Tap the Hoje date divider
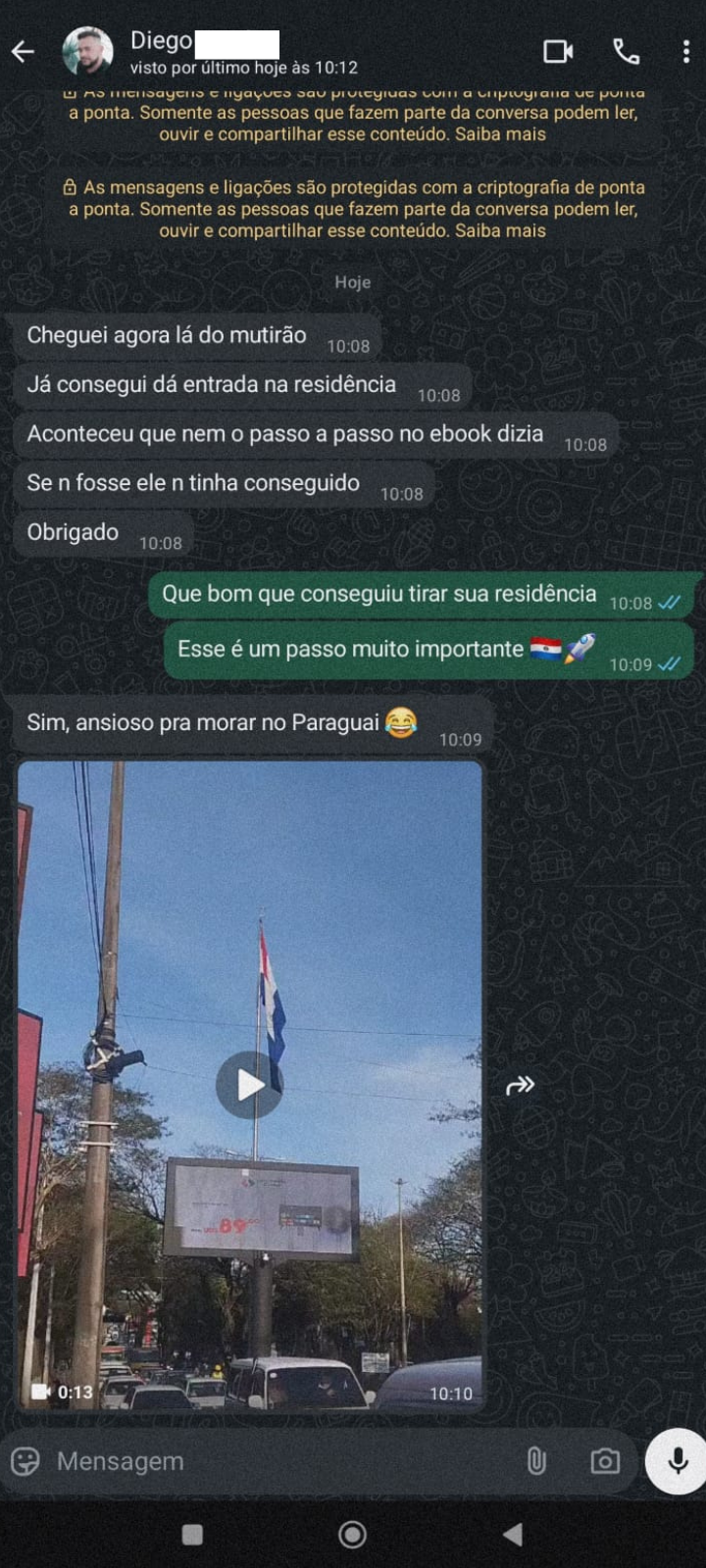The height and width of the screenshot is (1568, 706). tap(353, 281)
